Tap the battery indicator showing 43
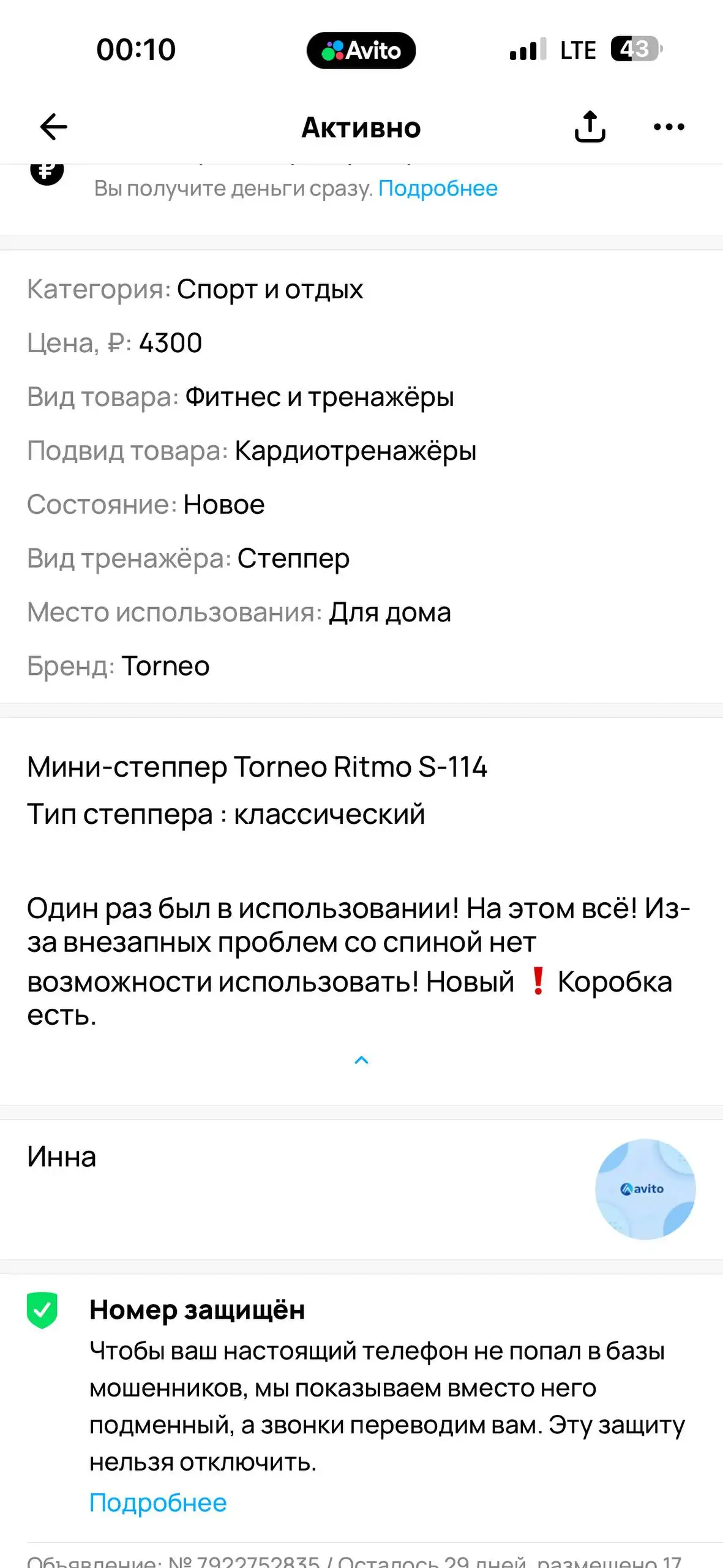The width and height of the screenshot is (723, 1568). click(635, 49)
